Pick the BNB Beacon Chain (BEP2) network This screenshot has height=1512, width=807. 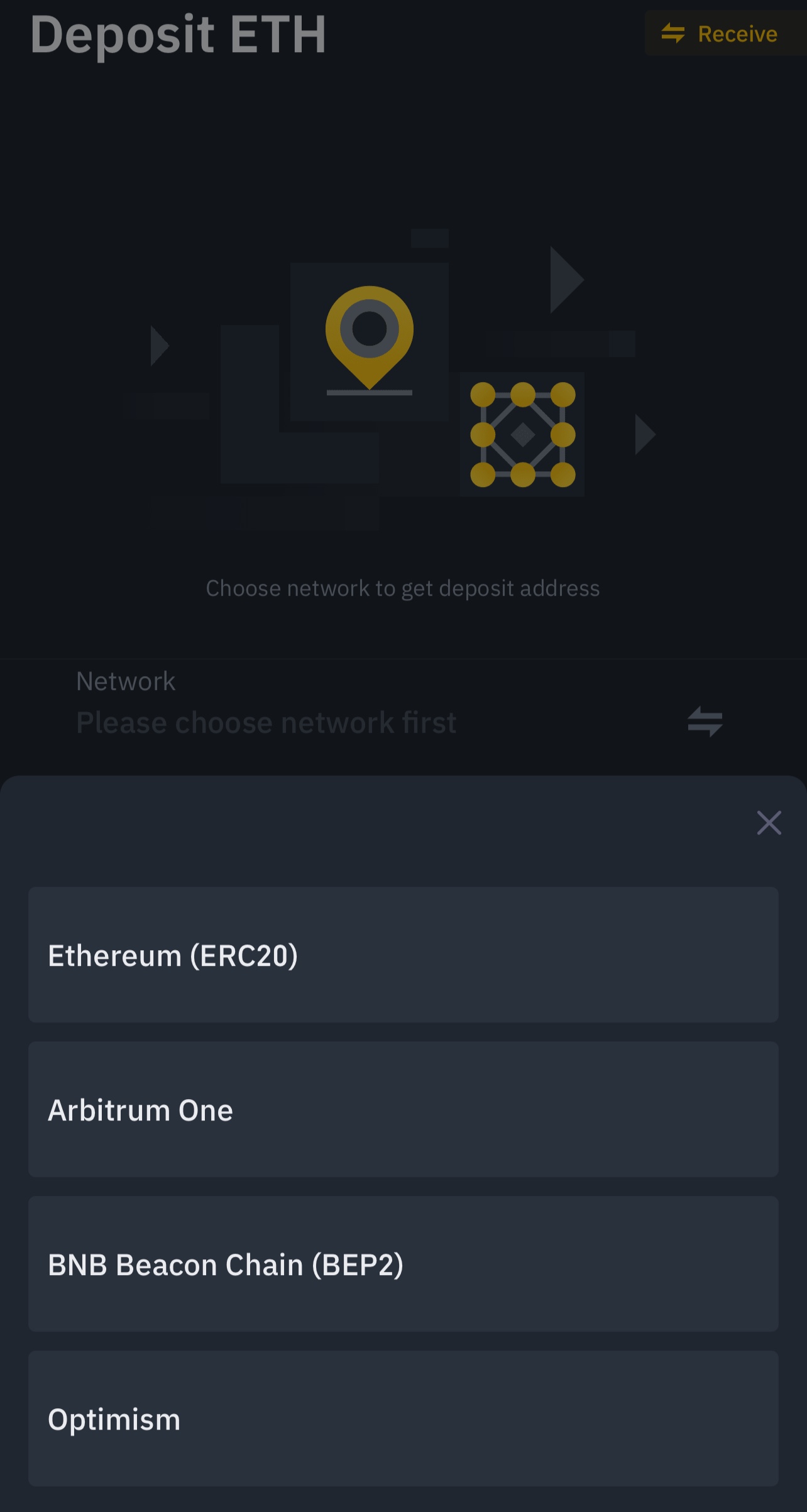point(403,1264)
